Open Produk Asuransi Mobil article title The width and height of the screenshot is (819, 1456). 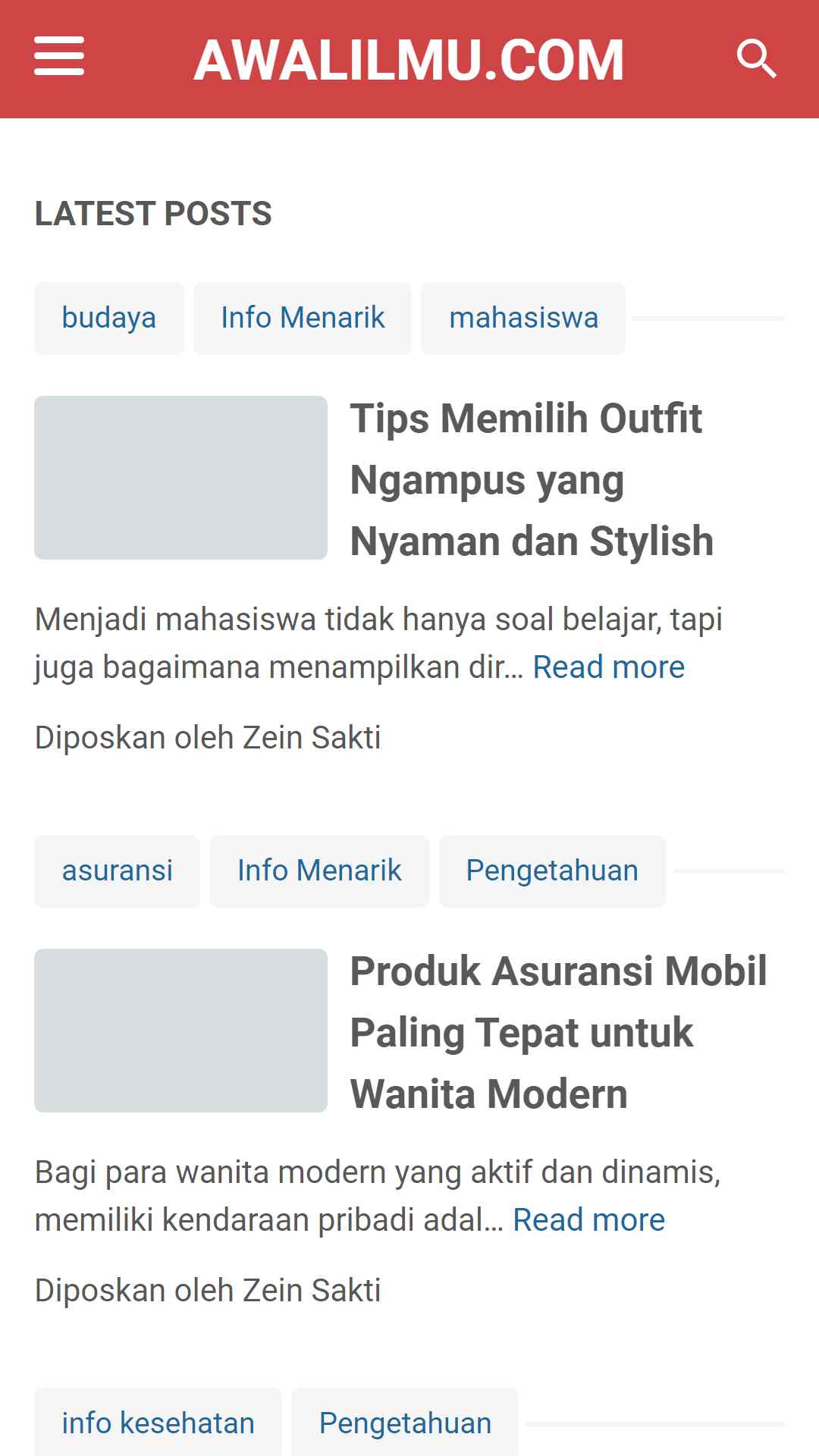[x=559, y=1032]
